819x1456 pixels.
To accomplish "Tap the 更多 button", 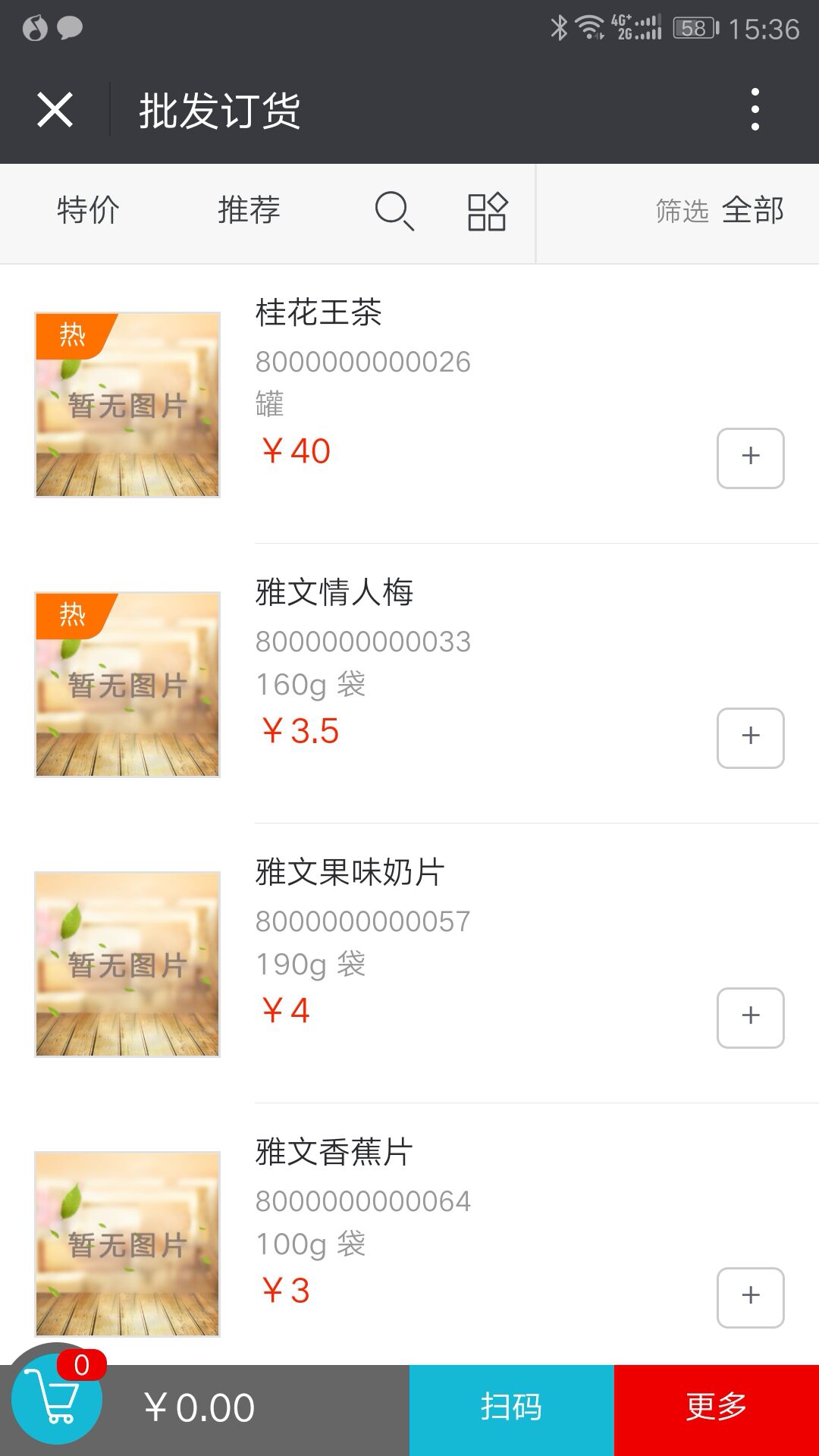I will click(717, 1408).
